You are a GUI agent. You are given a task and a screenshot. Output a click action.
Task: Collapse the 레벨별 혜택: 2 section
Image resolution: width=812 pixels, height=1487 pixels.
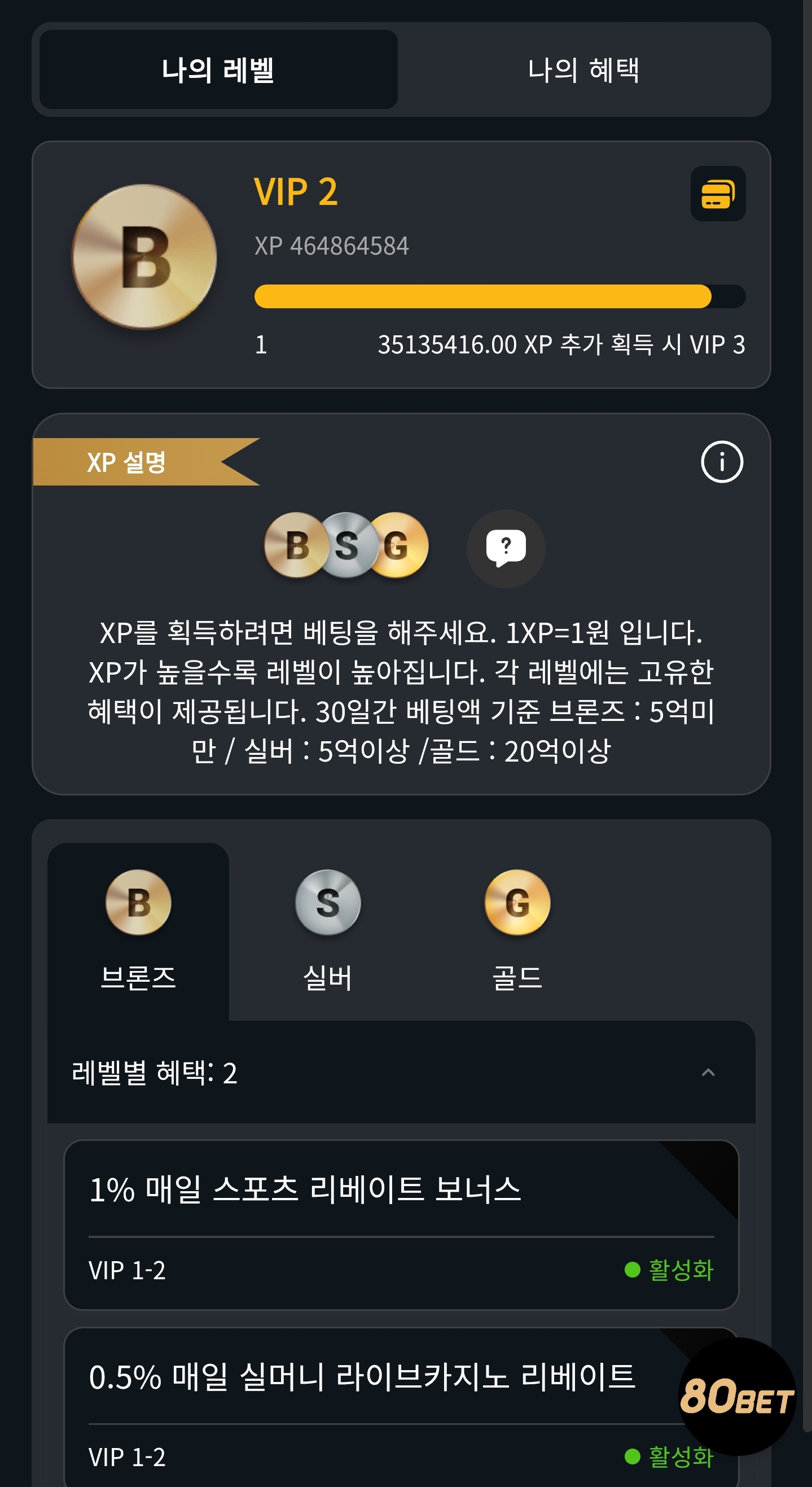(x=708, y=1073)
